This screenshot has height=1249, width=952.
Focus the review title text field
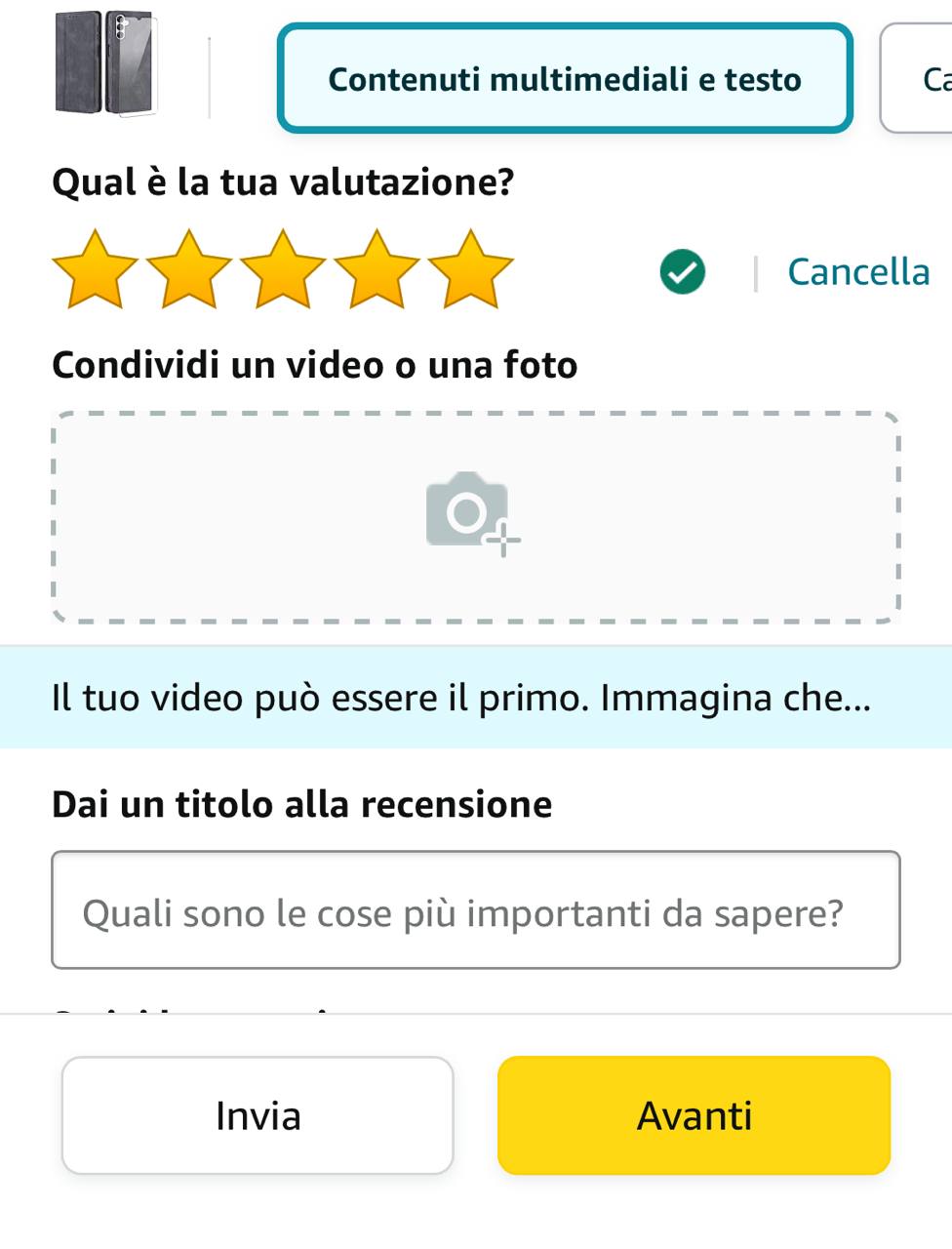click(475, 909)
